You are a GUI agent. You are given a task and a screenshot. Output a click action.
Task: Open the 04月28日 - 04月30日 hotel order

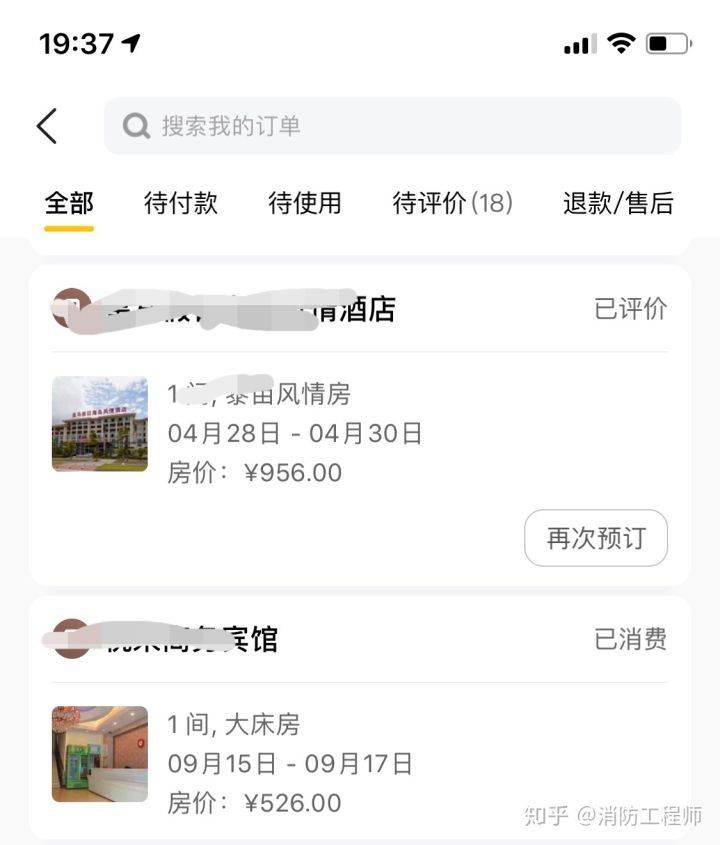tap(295, 433)
